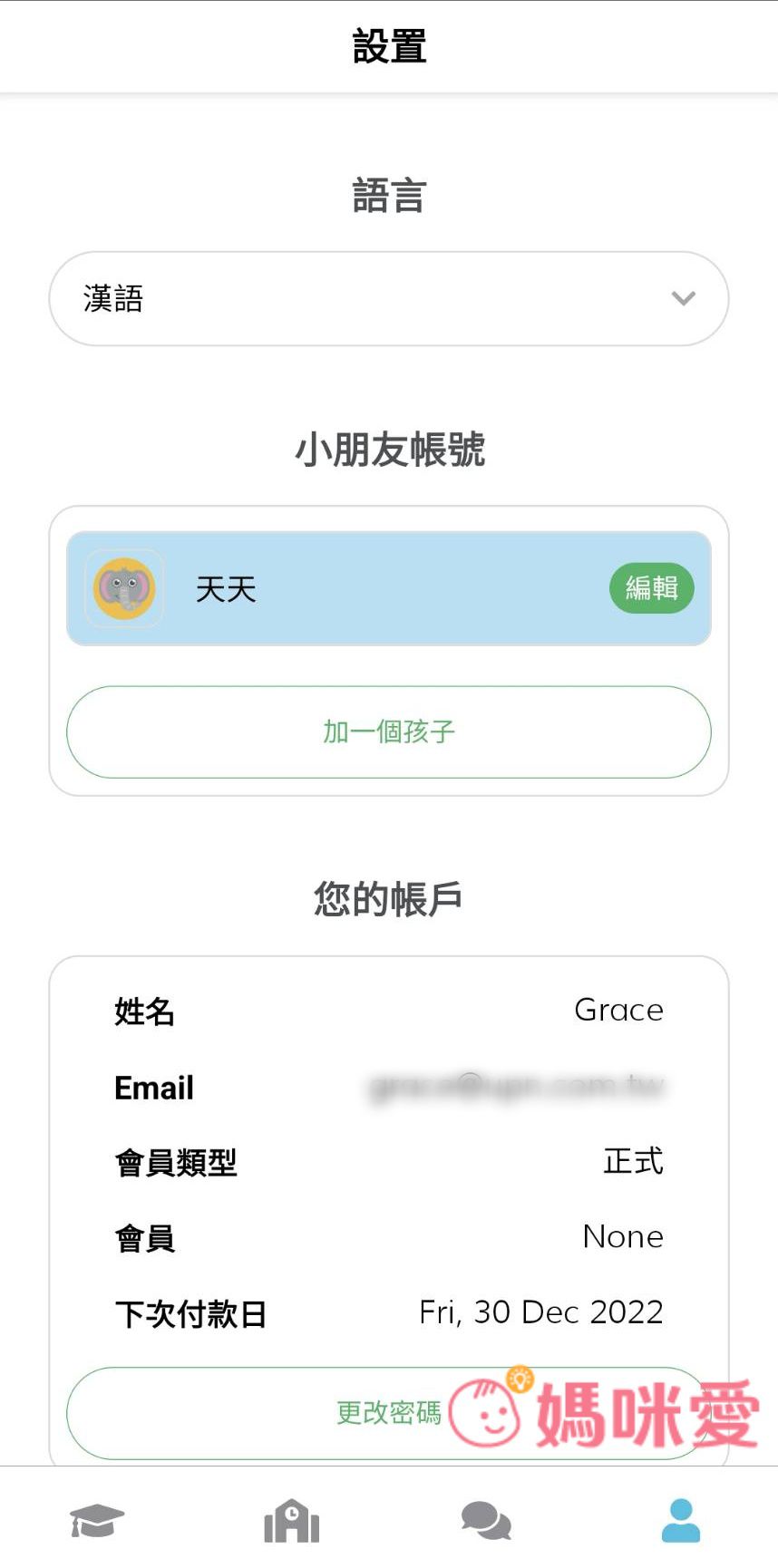Click the blurred Email address value
Viewport: 778px width, 1568px height.
tap(517, 1086)
